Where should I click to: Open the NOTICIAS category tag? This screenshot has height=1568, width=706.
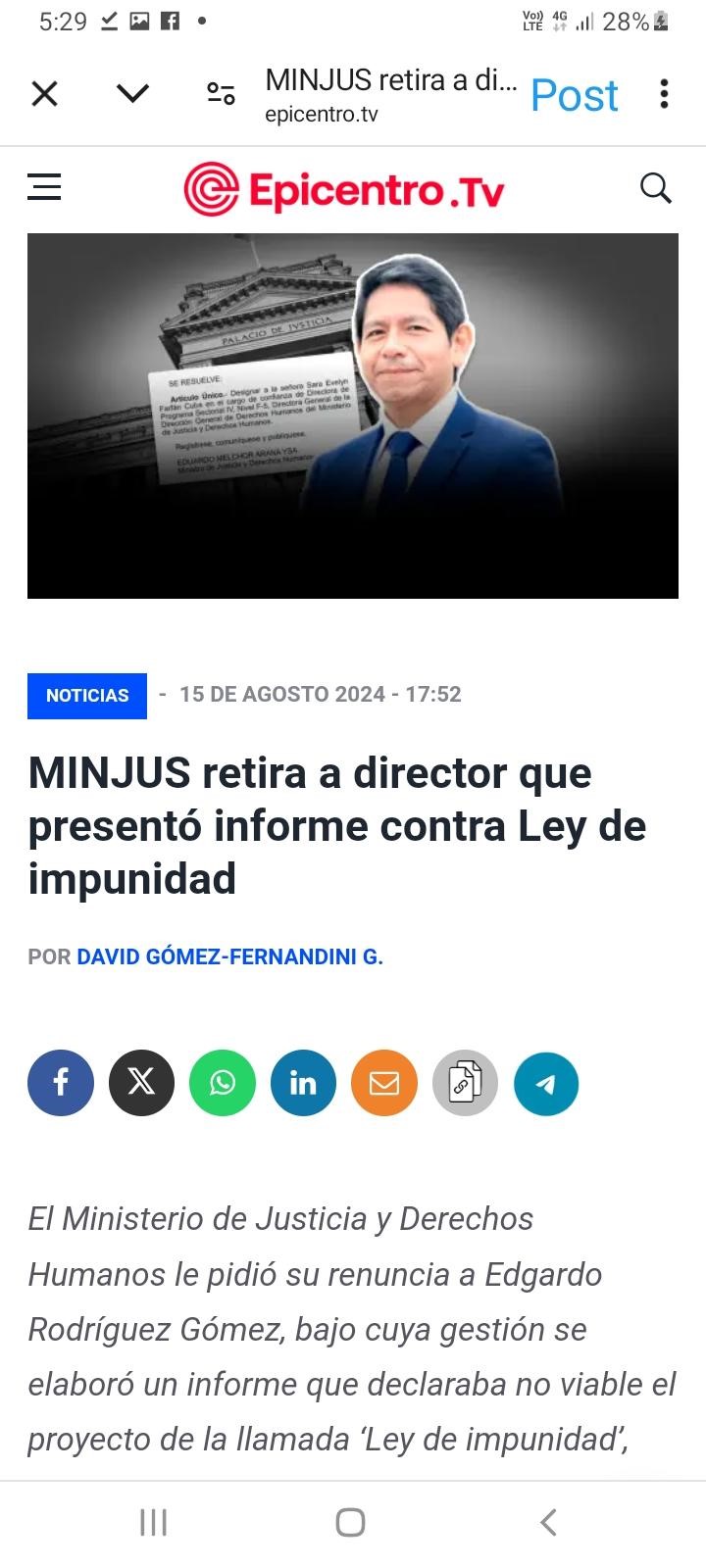tap(87, 696)
